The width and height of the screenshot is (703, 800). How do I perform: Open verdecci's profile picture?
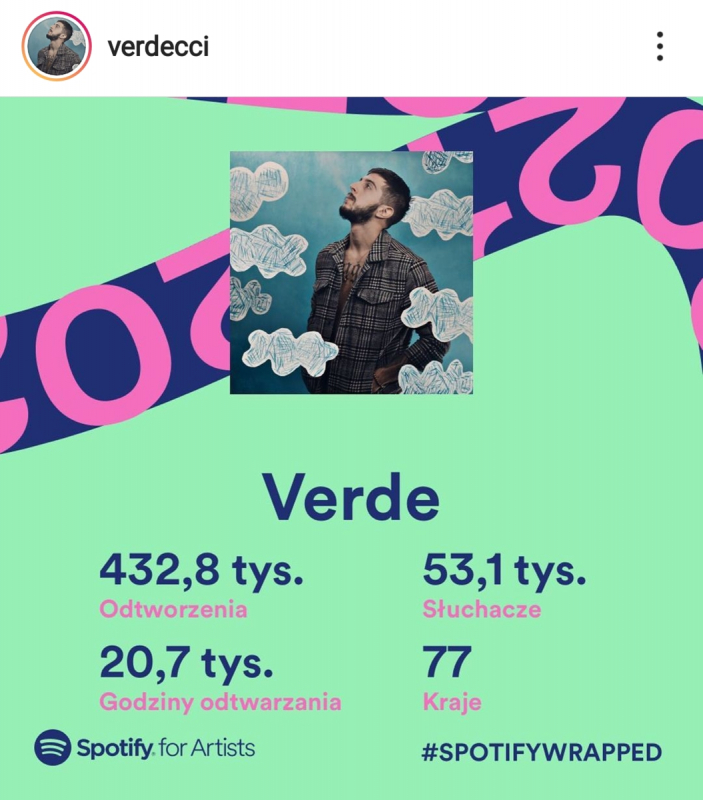click(x=57, y=47)
